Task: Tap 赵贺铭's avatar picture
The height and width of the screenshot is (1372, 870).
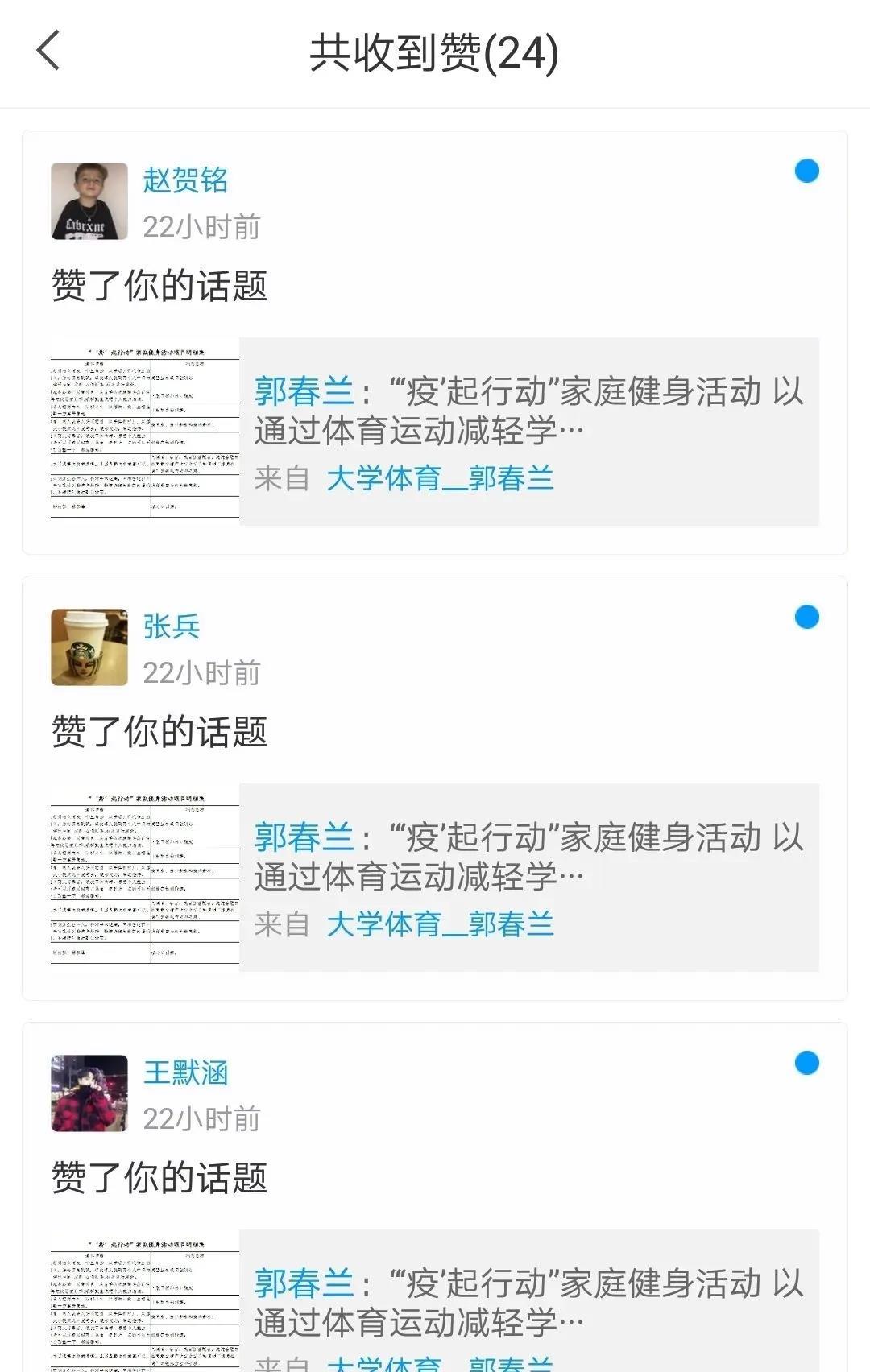Action: pyautogui.click(x=89, y=201)
